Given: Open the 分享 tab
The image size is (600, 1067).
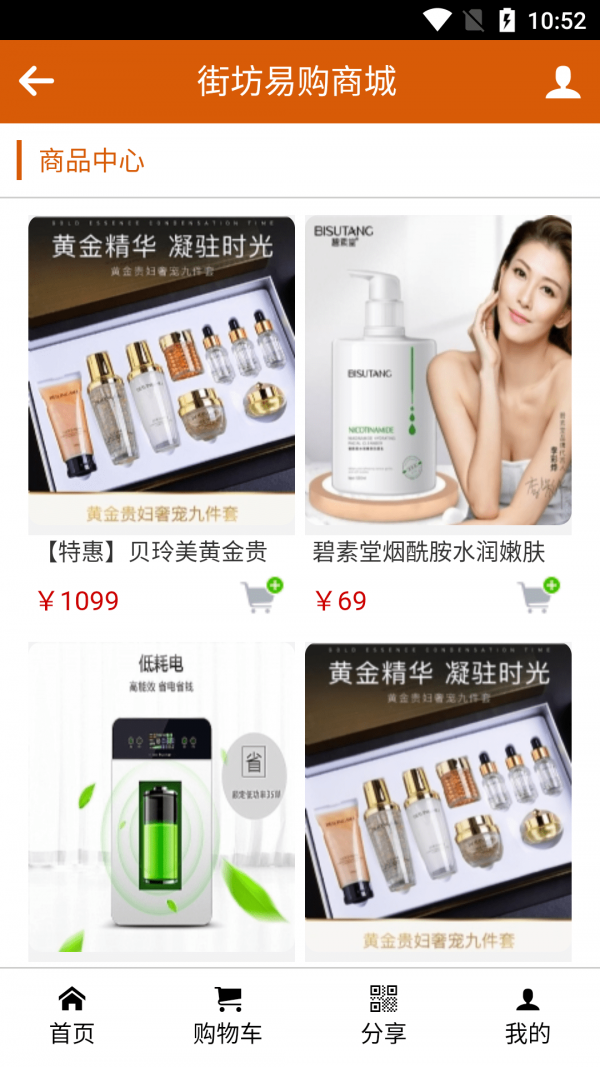Looking at the screenshot, I should pyautogui.click(x=383, y=1015).
